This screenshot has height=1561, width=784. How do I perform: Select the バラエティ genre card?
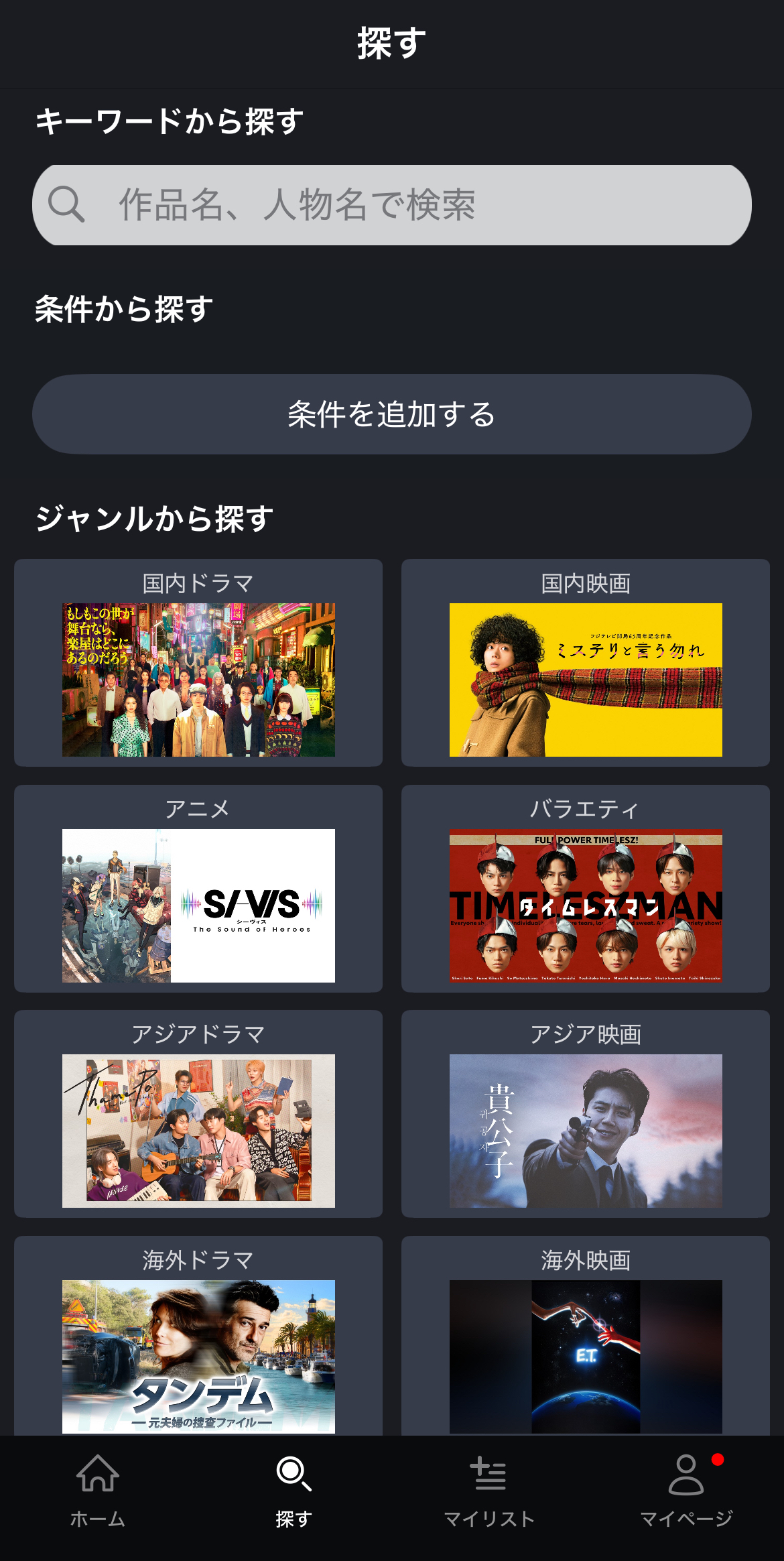(586, 889)
